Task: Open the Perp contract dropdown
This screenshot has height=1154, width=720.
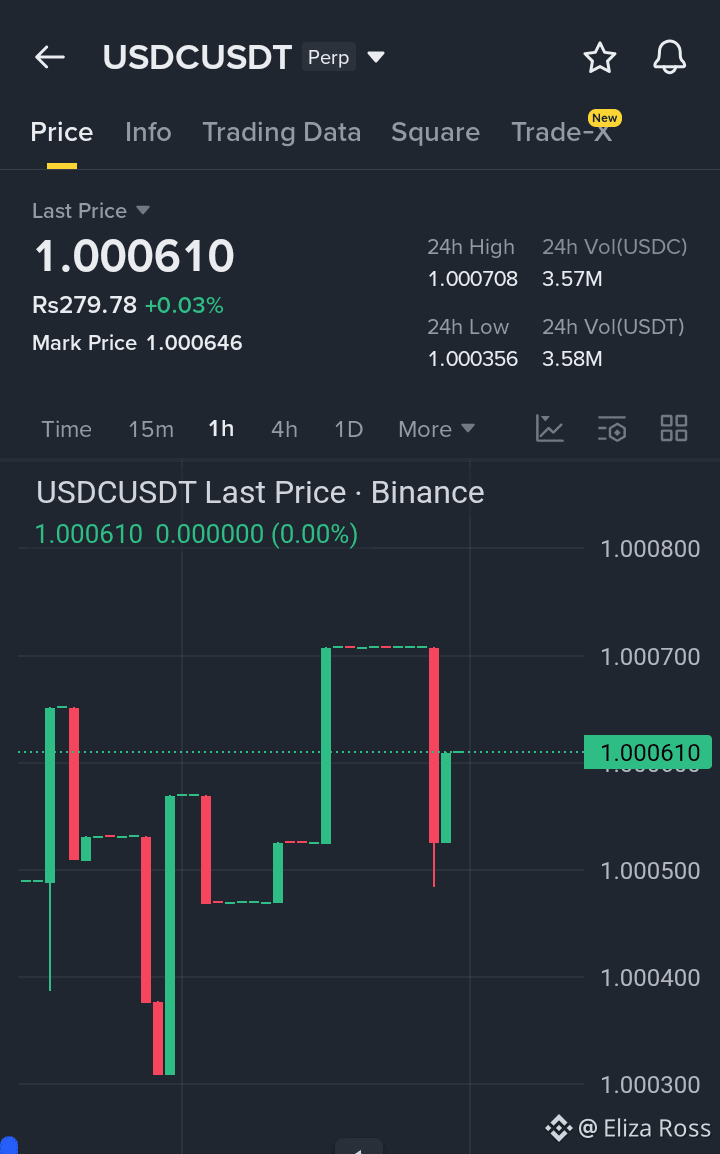Action: [376, 57]
